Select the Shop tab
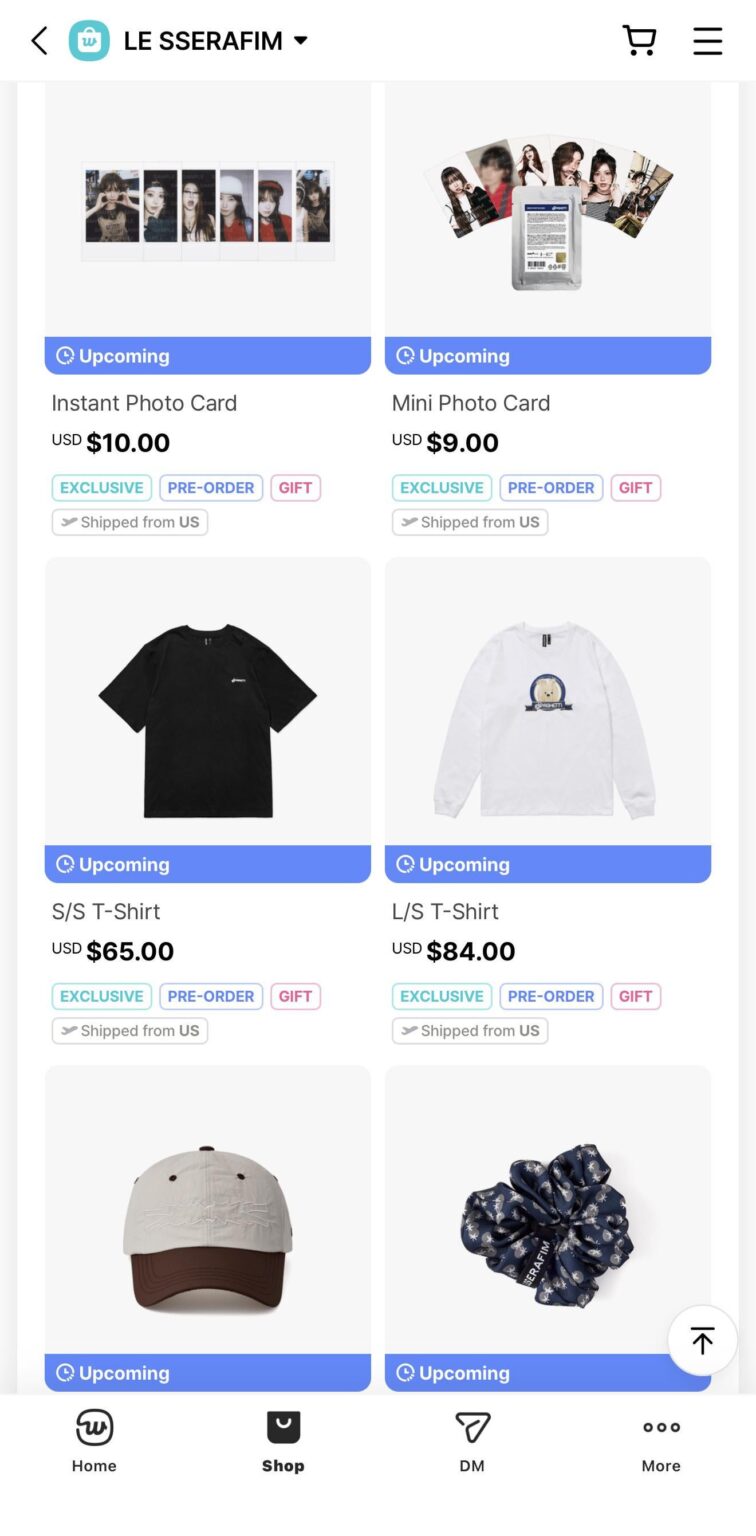 point(283,1440)
